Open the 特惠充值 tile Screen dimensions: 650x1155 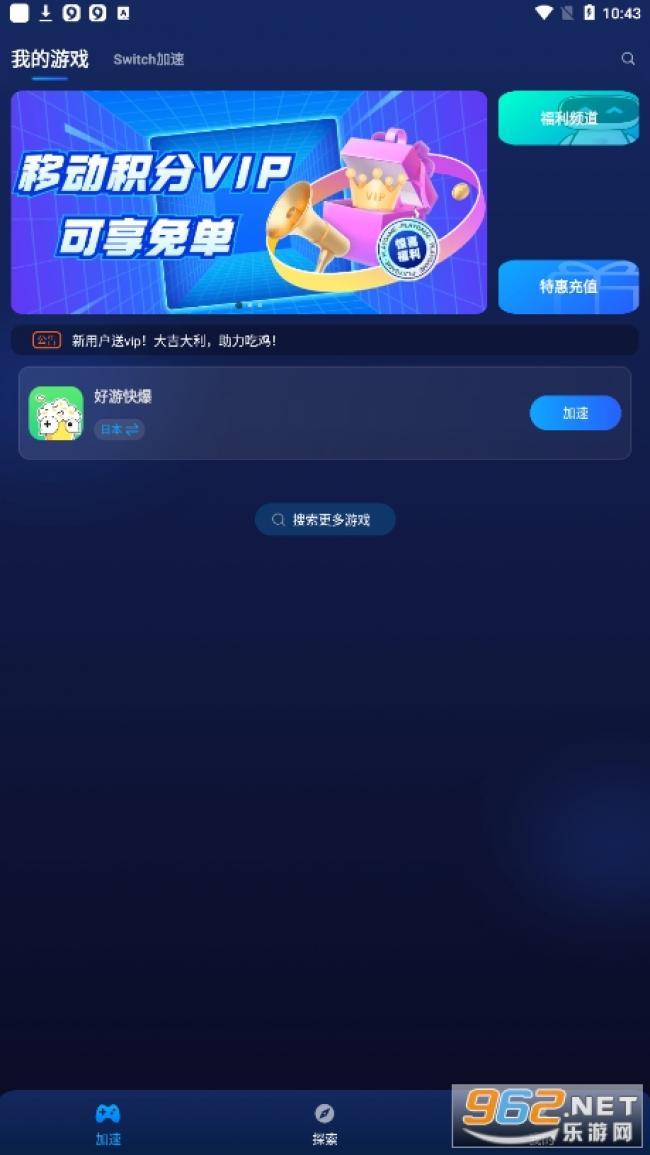[x=568, y=286]
